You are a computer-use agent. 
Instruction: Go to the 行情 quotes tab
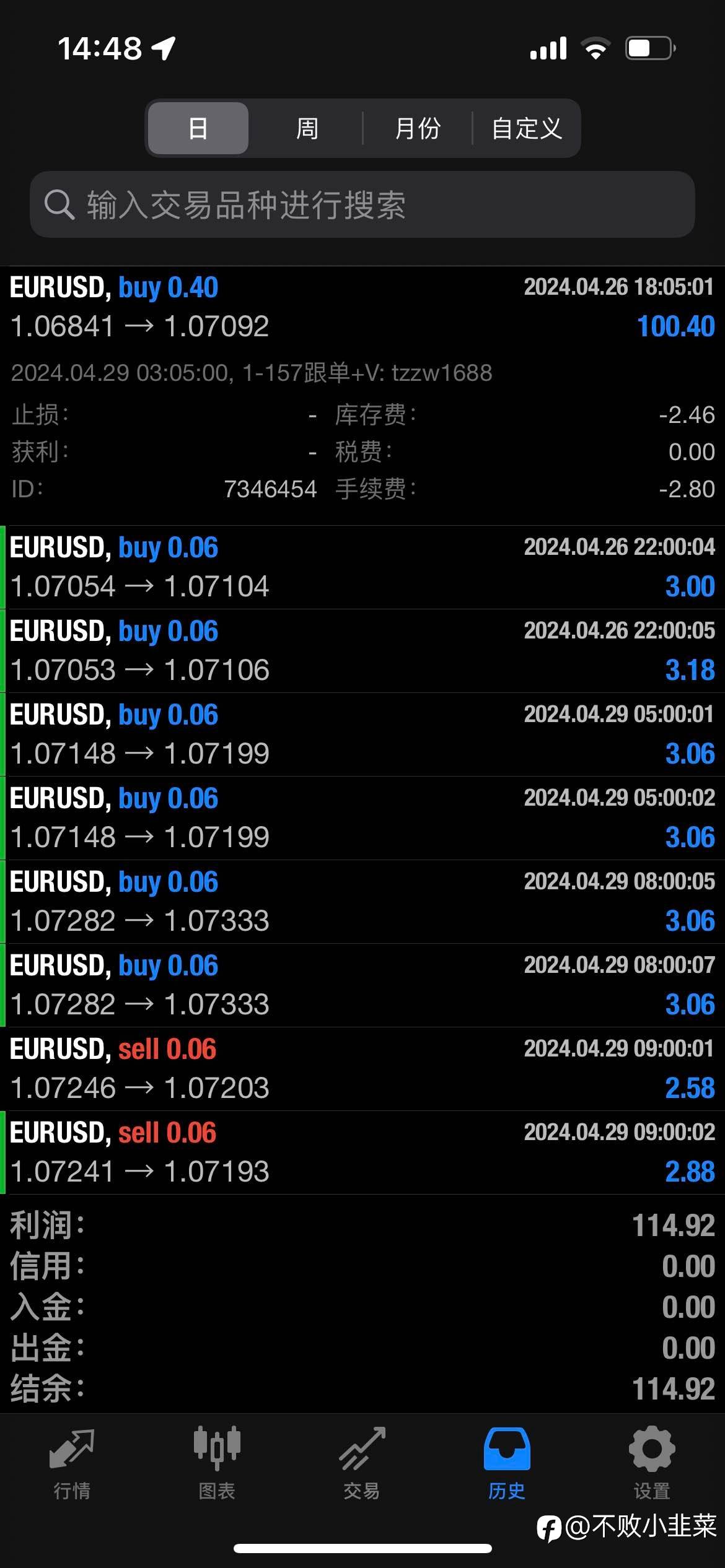click(72, 1463)
